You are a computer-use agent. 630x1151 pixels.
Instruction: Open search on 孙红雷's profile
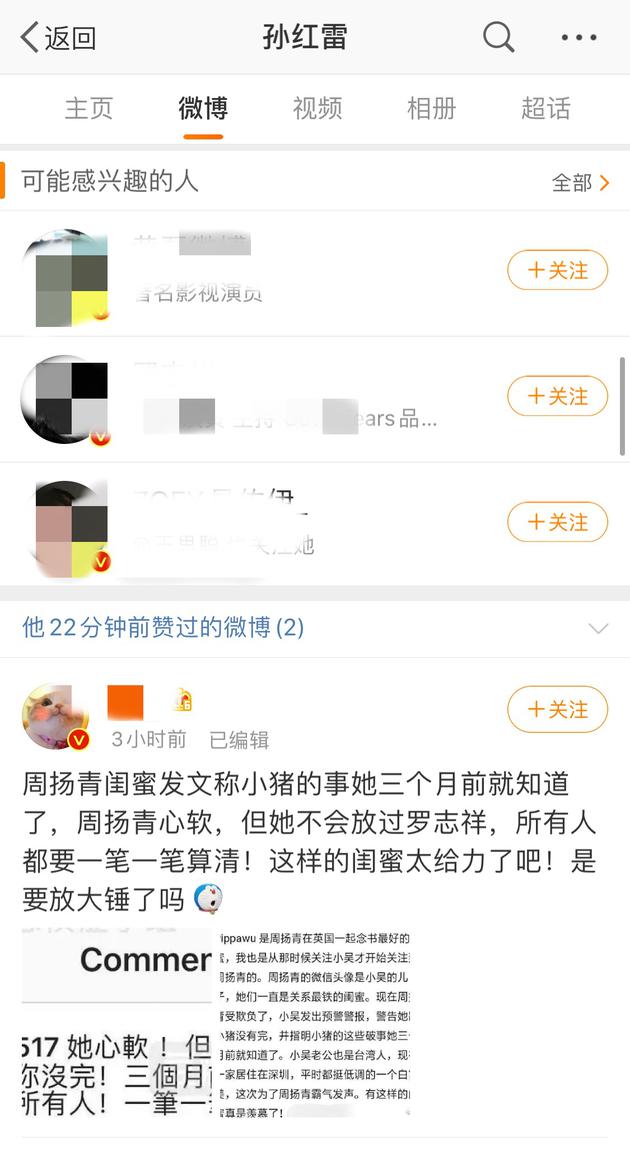coord(497,38)
